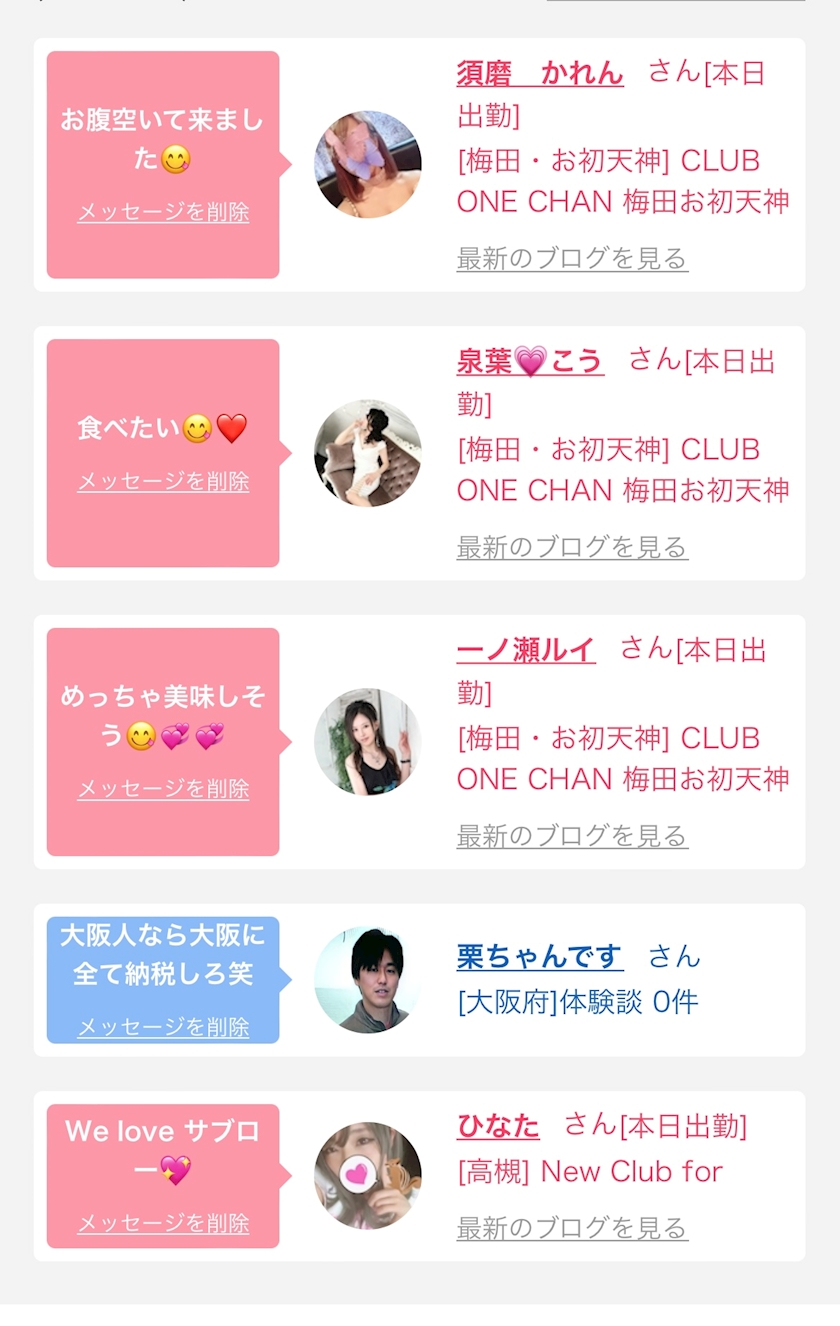Open 須磨 かれん's profile name link

(x=540, y=73)
